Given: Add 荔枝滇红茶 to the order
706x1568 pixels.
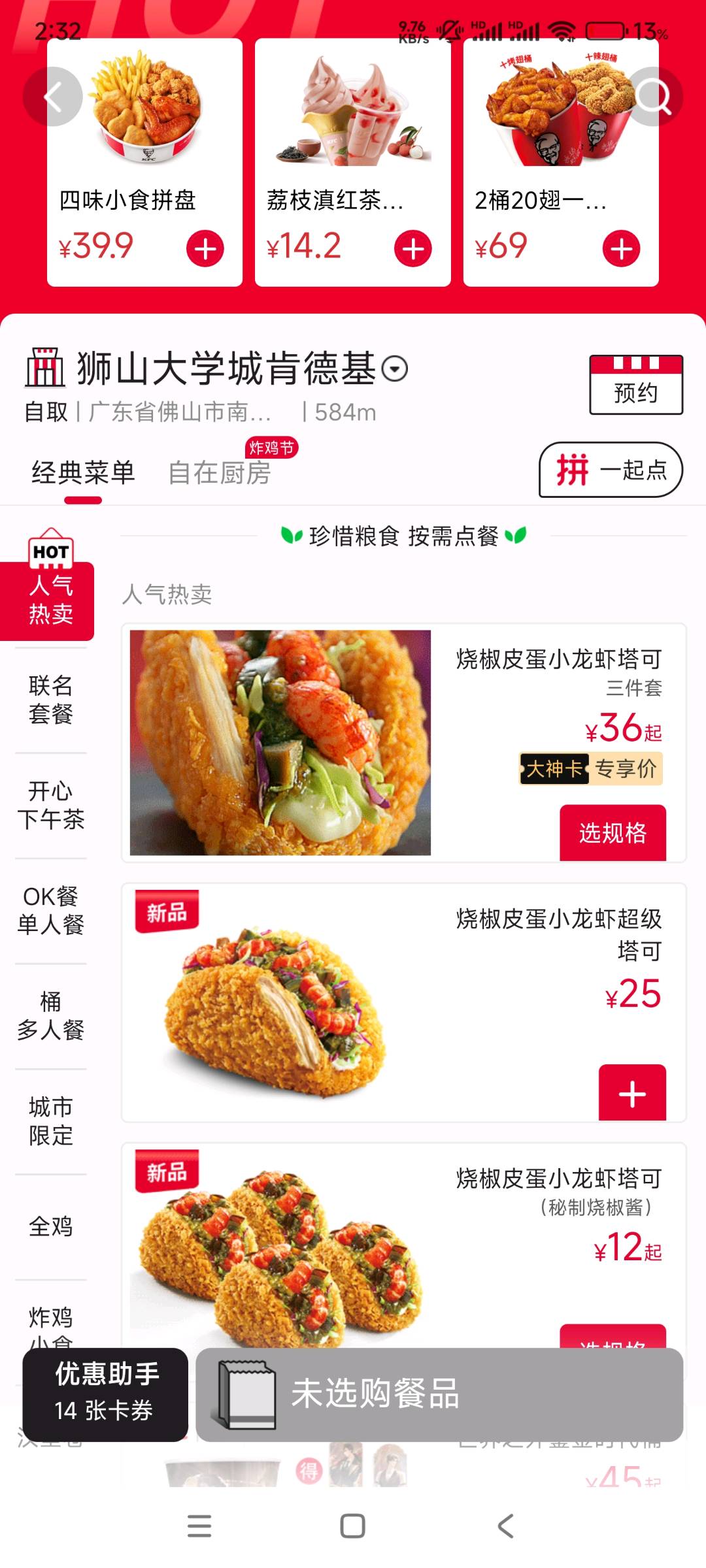Looking at the screenshot, I should tap(413, 249).
